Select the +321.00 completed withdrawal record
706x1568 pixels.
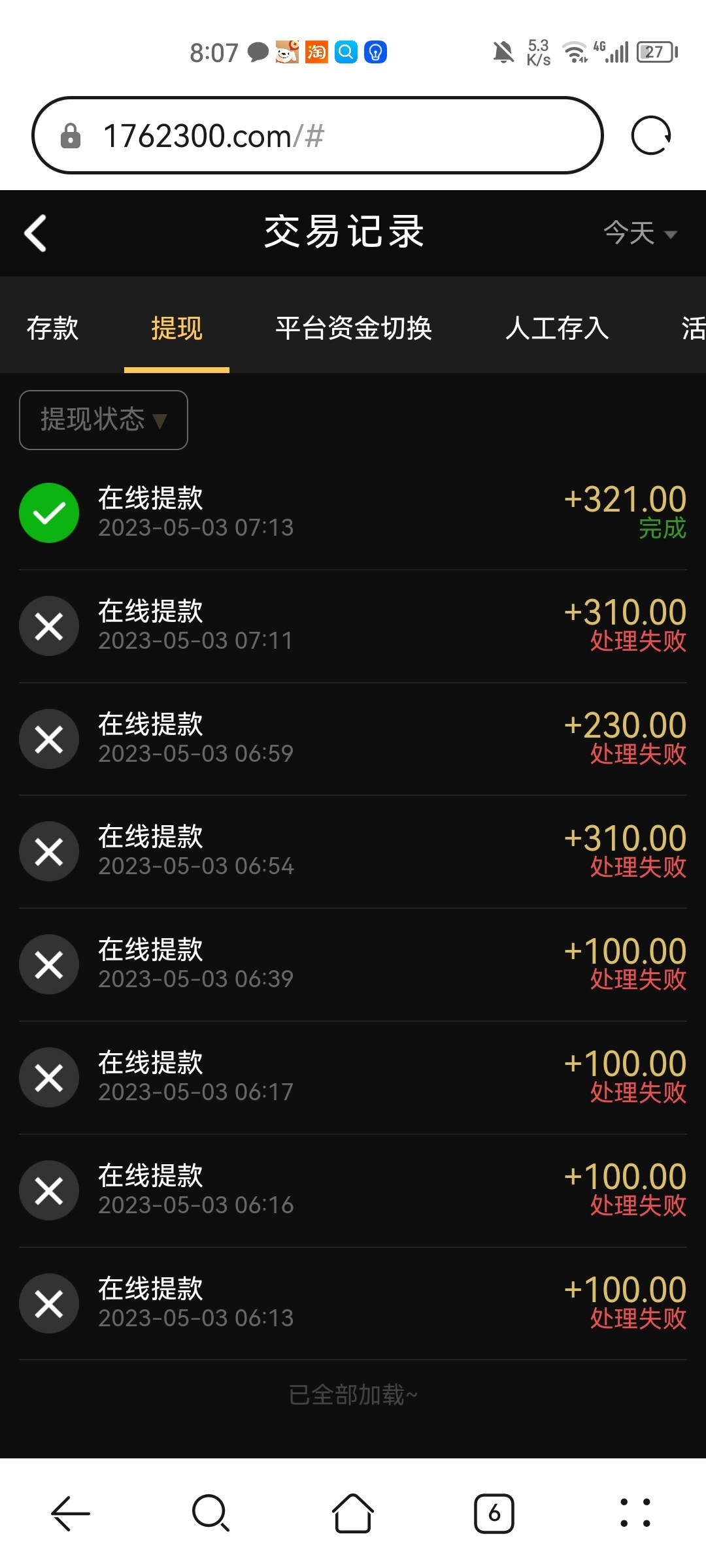pos(353,513)
